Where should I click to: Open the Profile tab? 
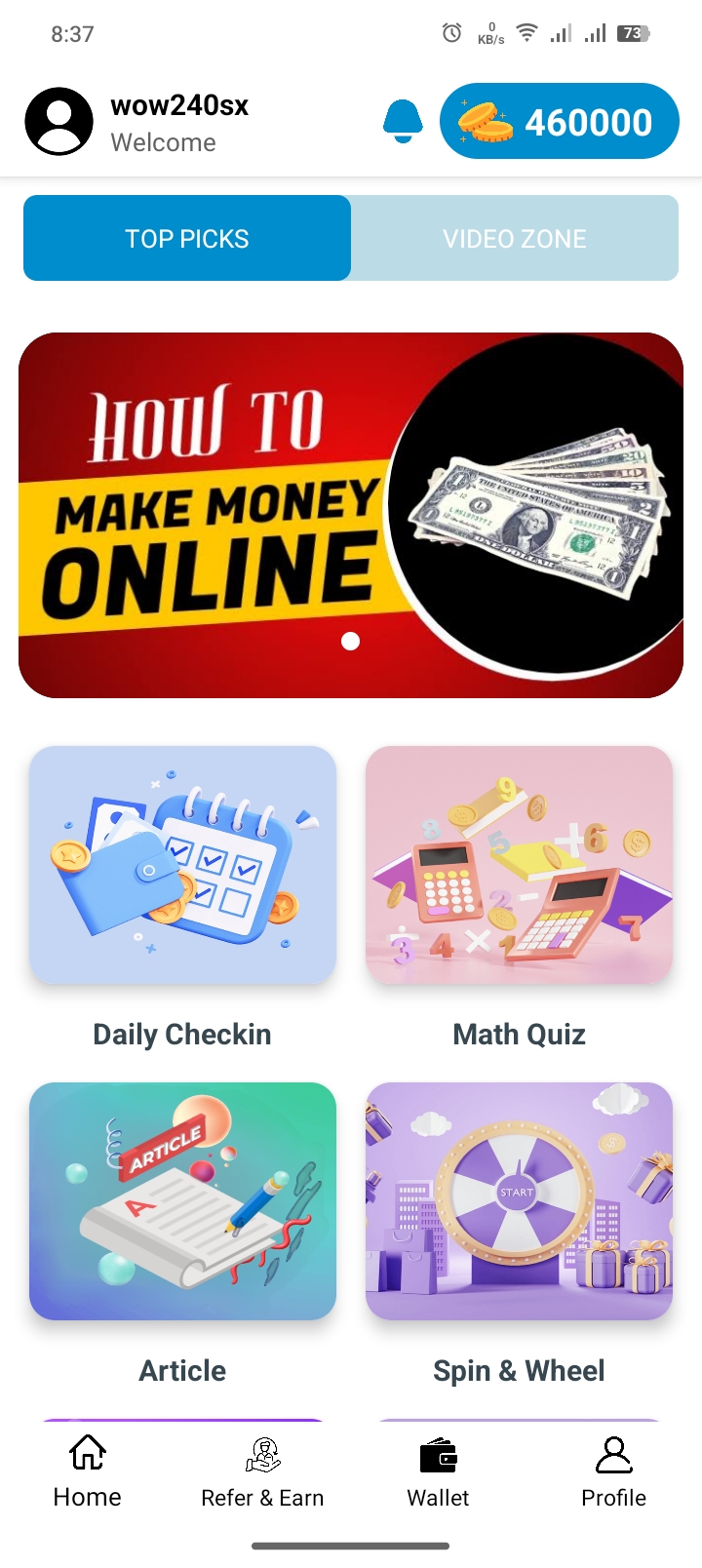click(614, 1472)
